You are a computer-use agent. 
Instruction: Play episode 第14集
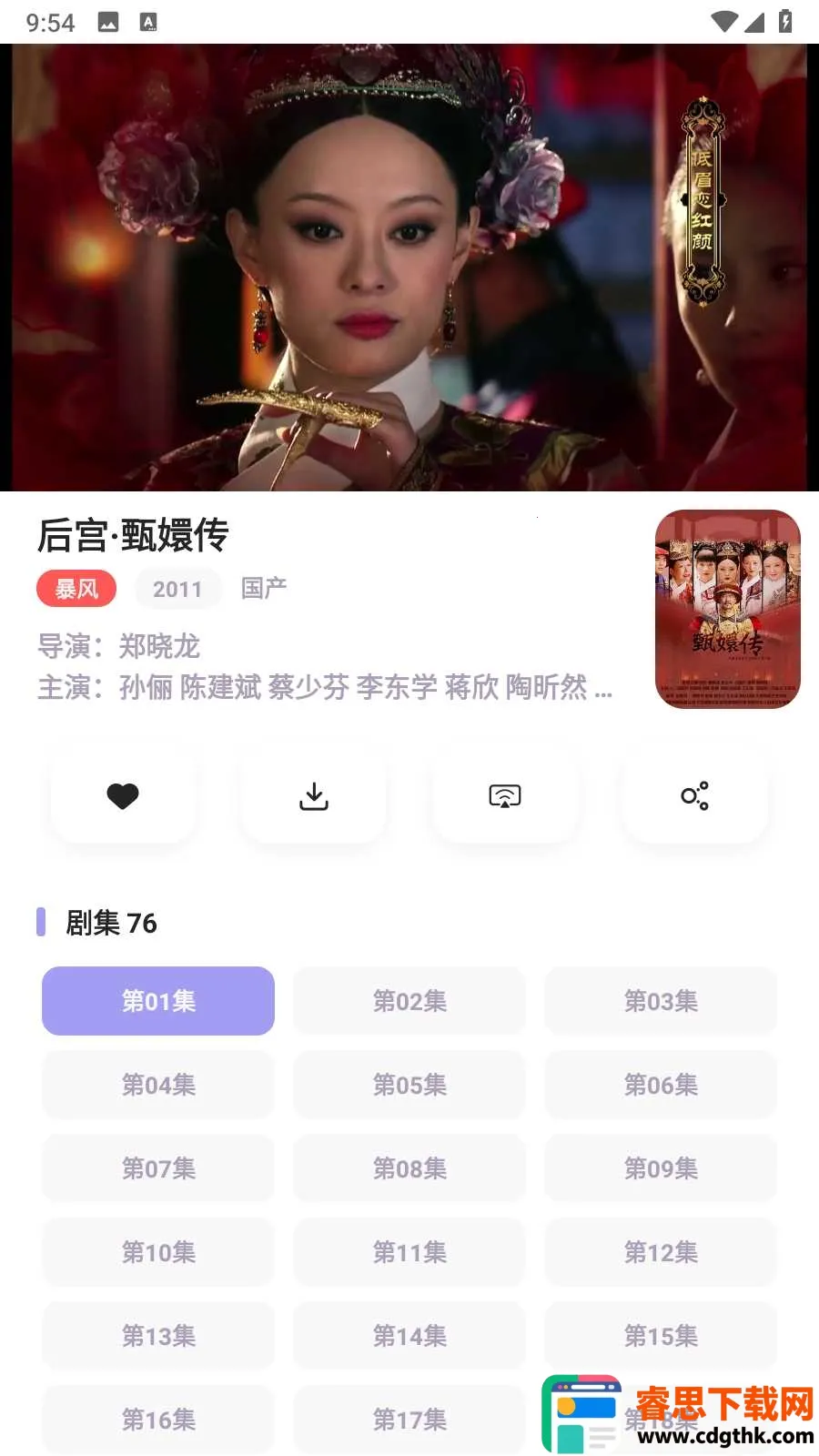pyautogui.click(x=409, y=1336)
